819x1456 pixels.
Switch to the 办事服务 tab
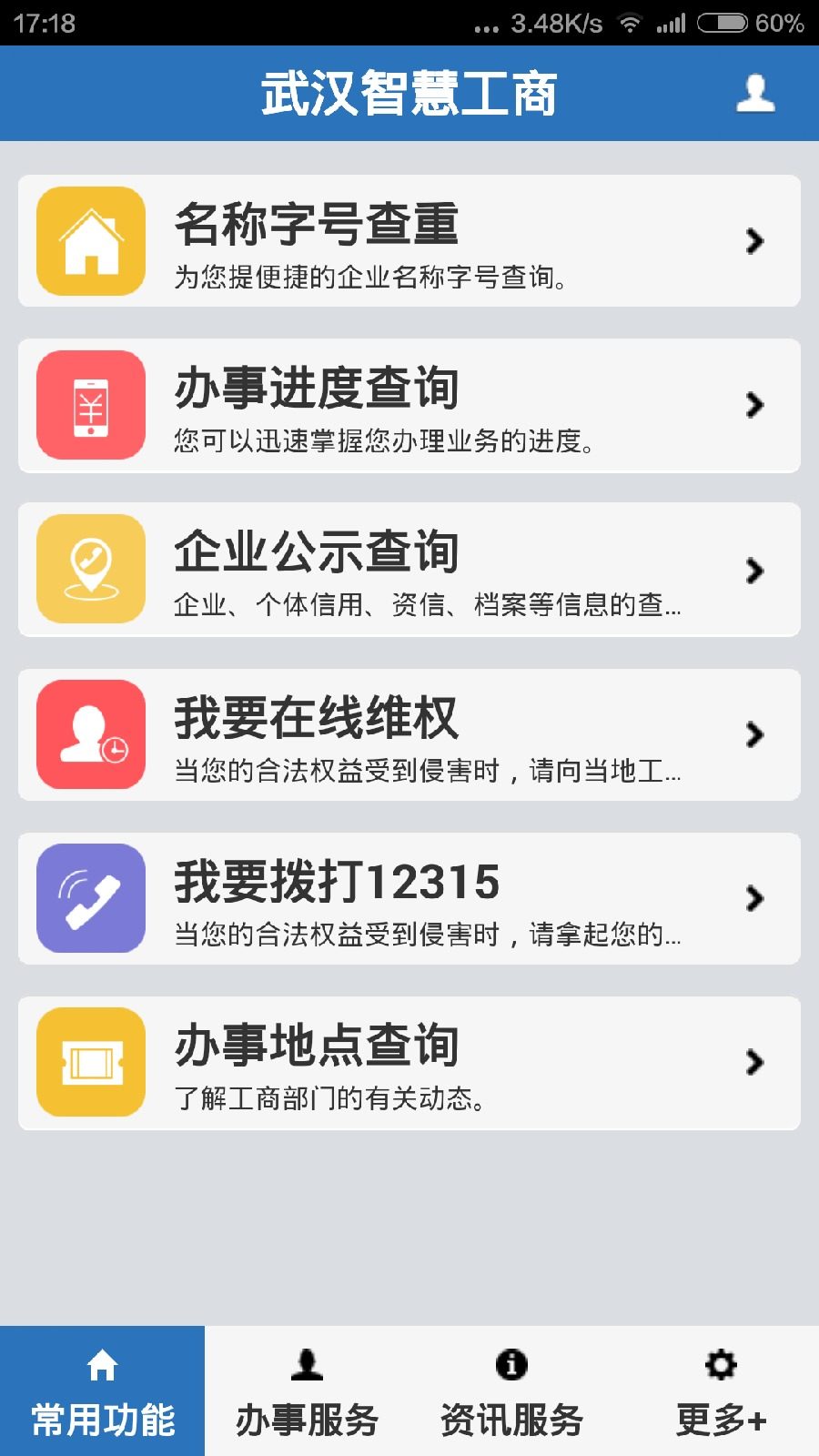tap(307, 1392)
